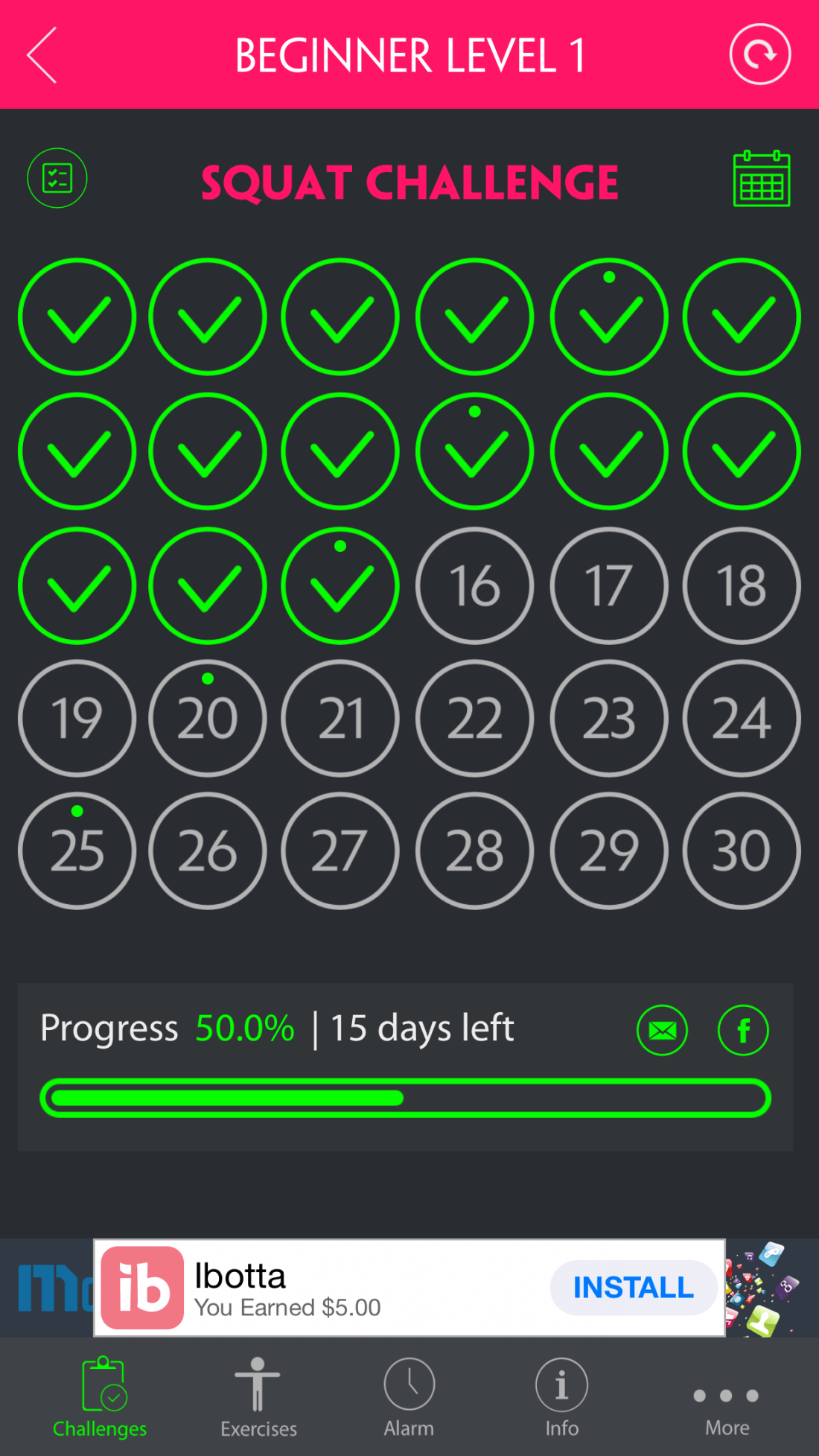Install the Ibotta app from the ad
Screen dimensions: 819x1456
[x=633, y=1288]
